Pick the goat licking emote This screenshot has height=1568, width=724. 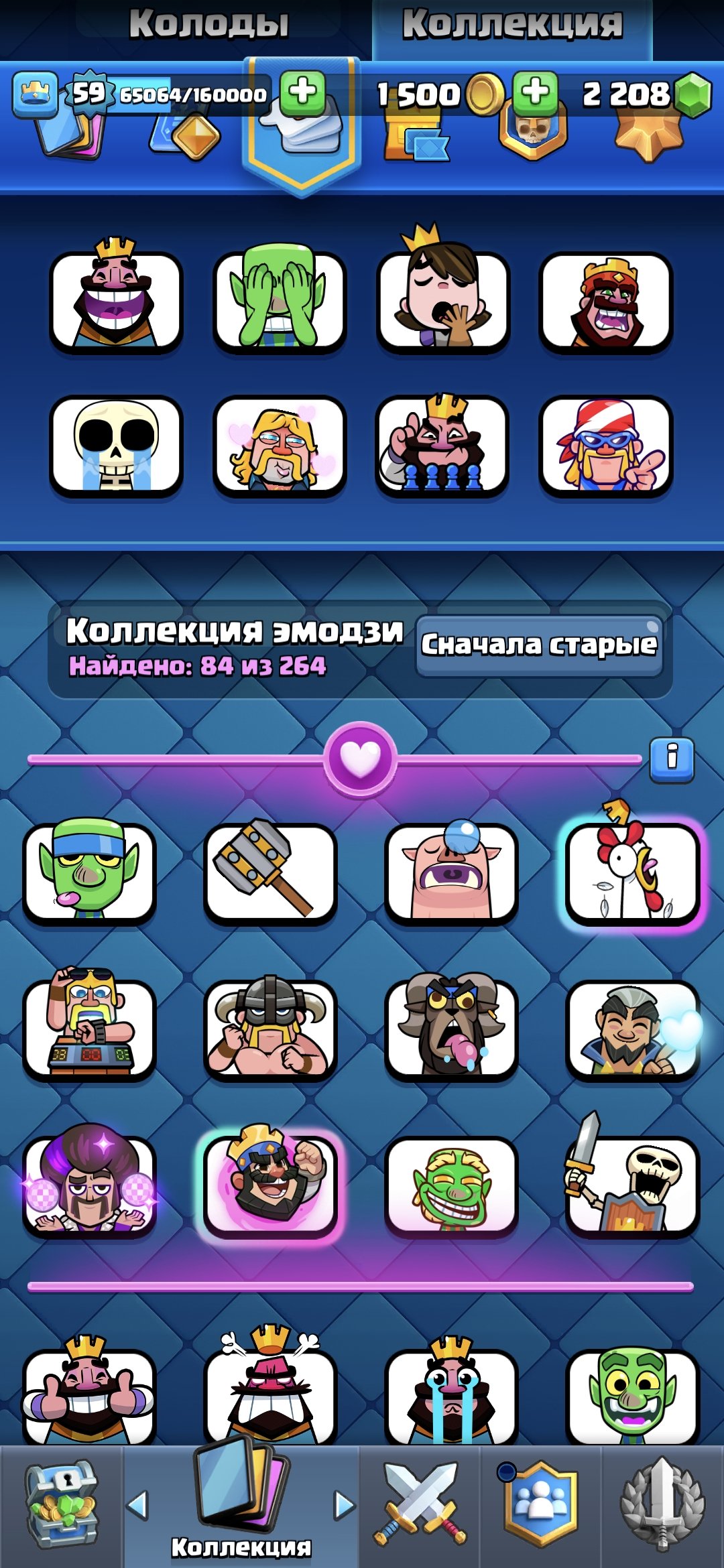(451, 1027)
